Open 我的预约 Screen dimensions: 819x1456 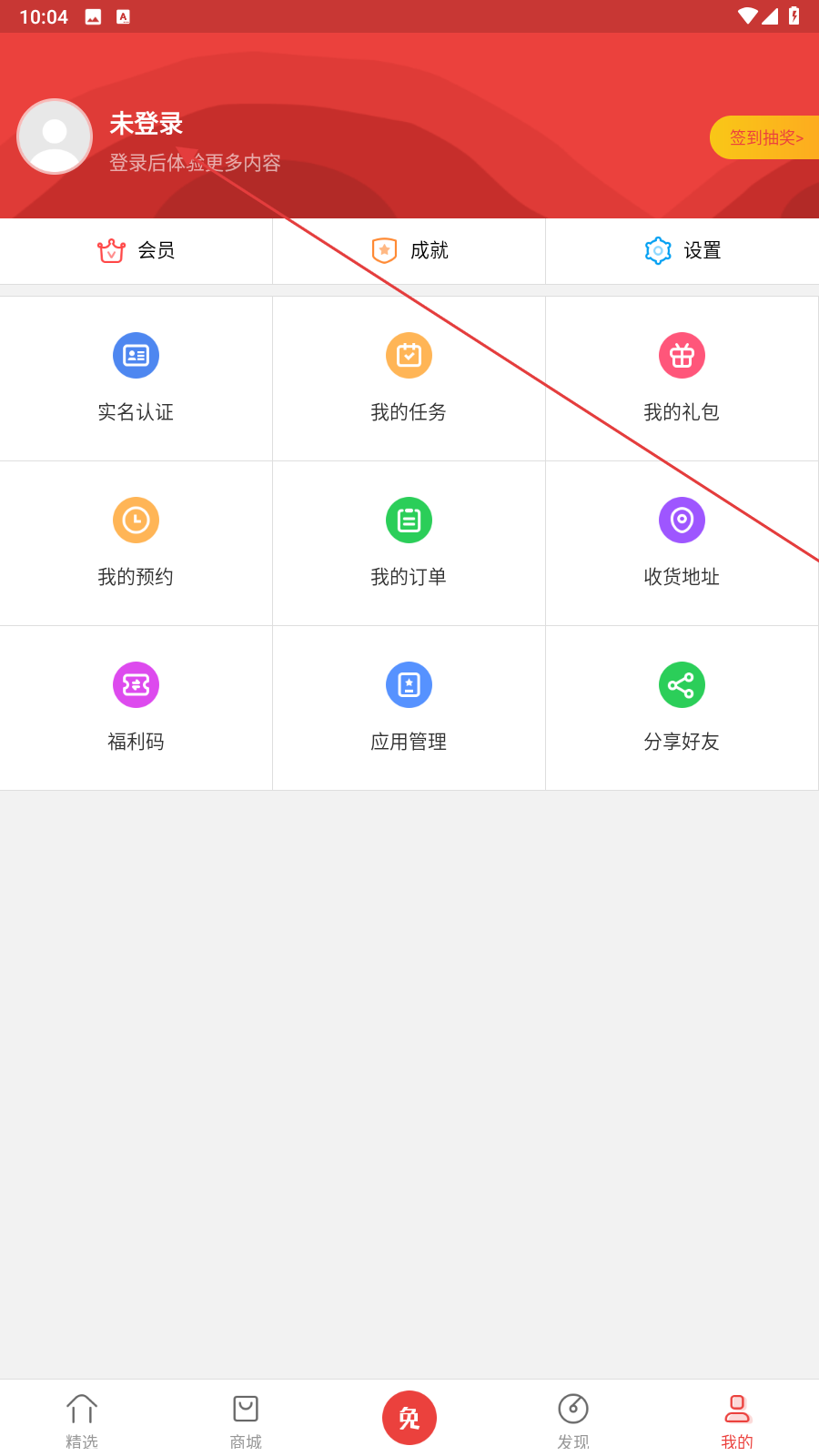coord(136,543)
